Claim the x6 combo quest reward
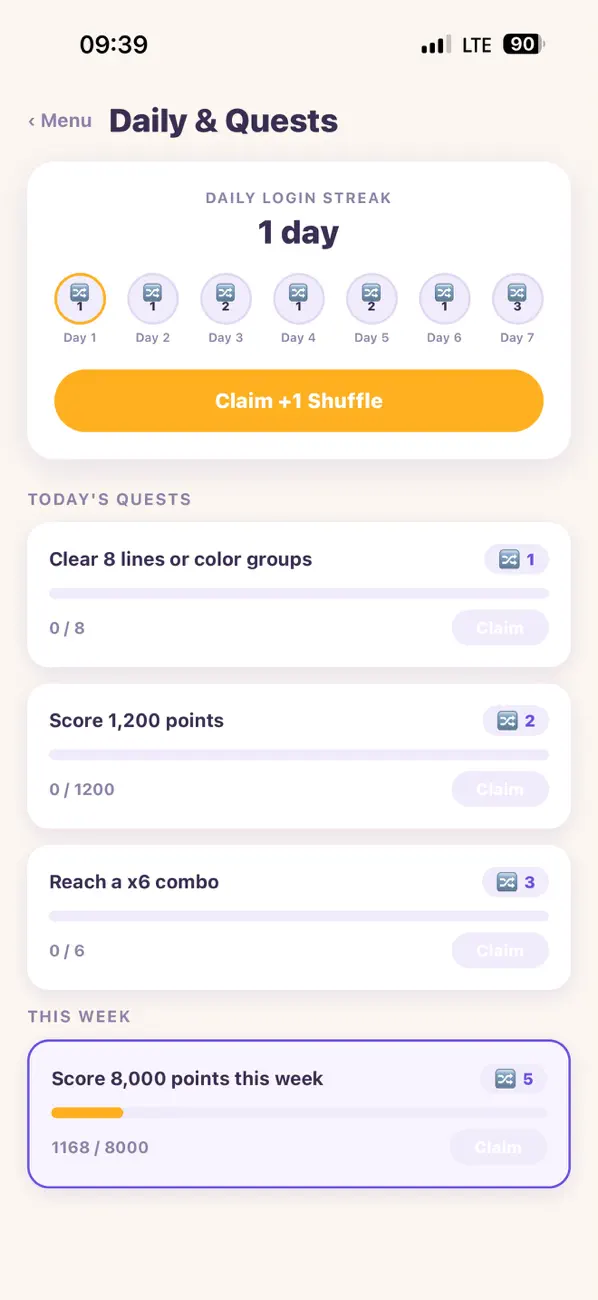Image resolution: width=598 pixels, height=1300 pixels. 500,950
